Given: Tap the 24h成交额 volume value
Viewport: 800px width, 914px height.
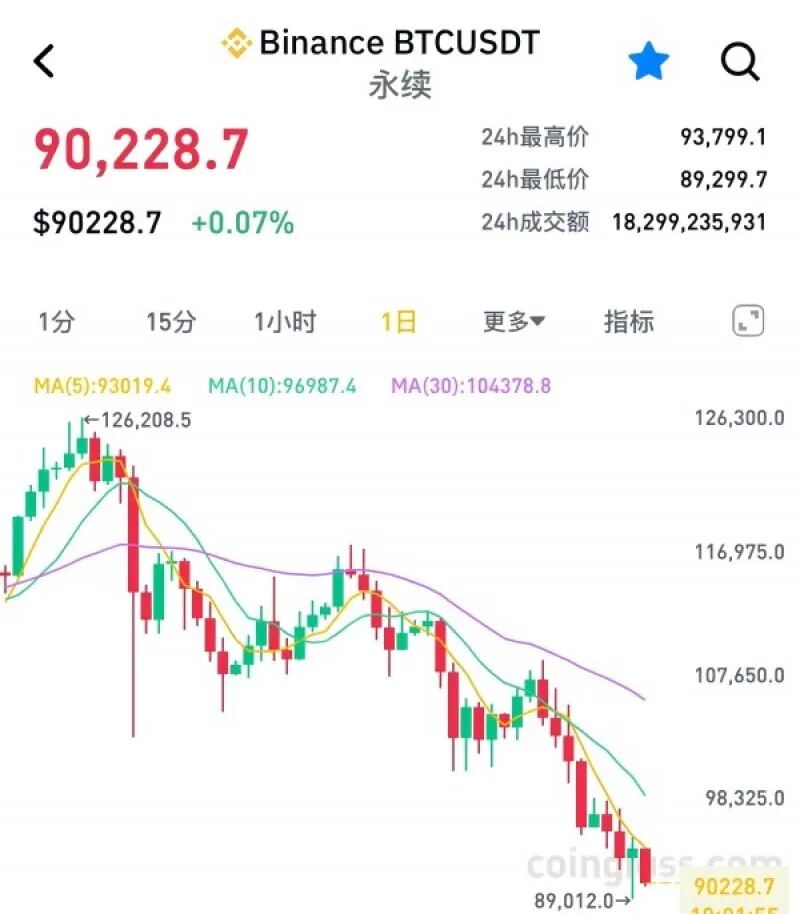Looking at the screenshot, I should pyautogui.click(x=692, y=222).
